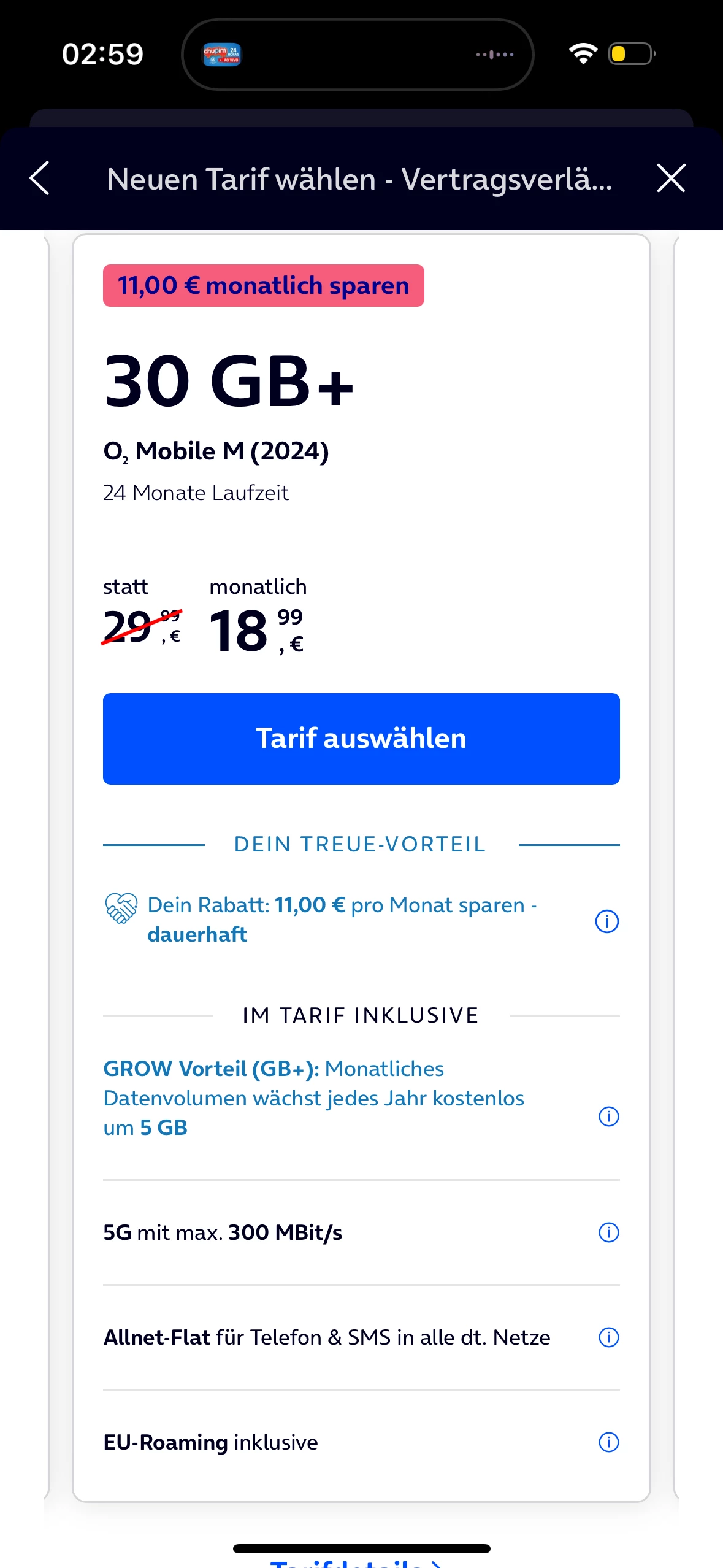
Task: Close the tariff selection sheet
Action: 671,179
